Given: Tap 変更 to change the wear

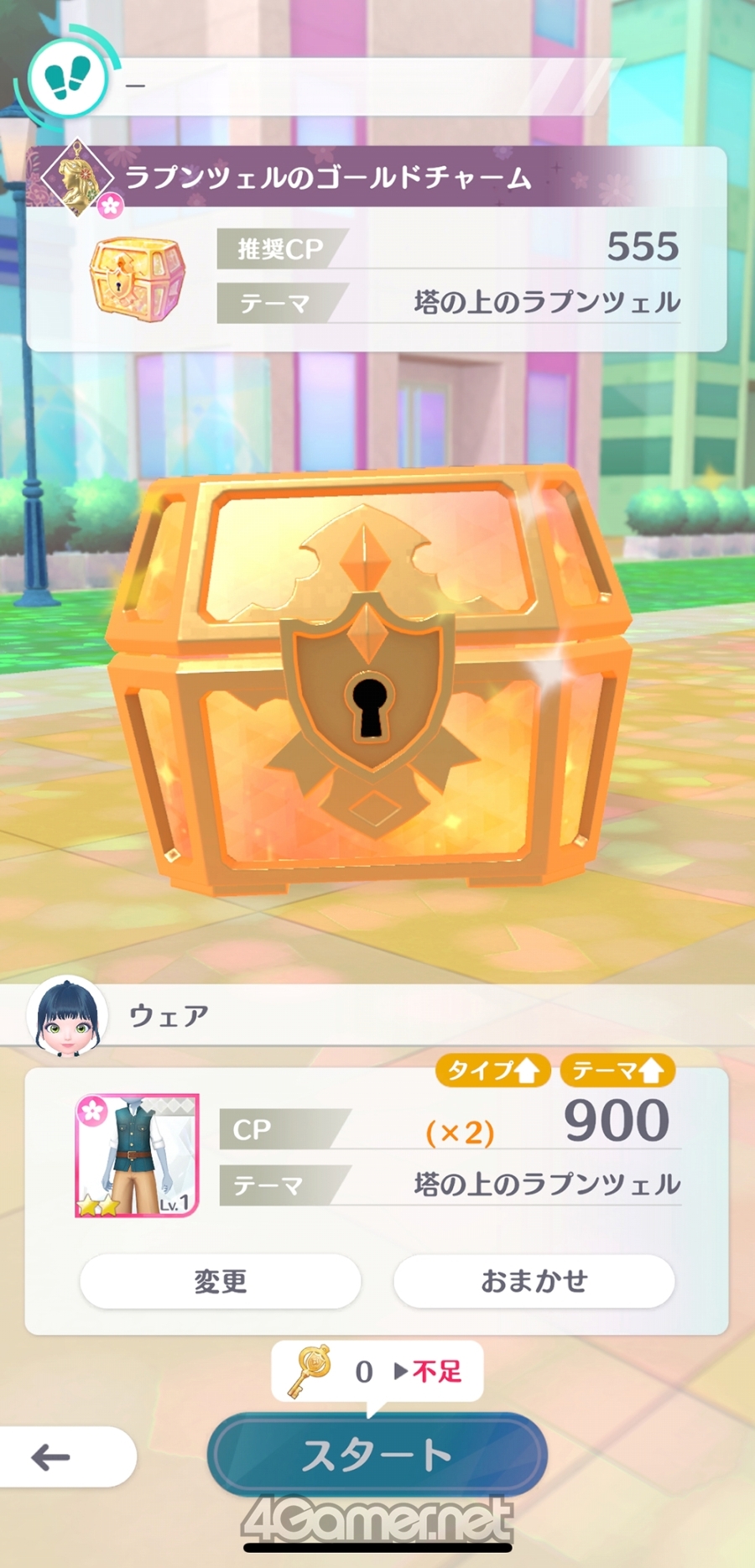Looking at the screenshot, I should tap(221, 1281).
